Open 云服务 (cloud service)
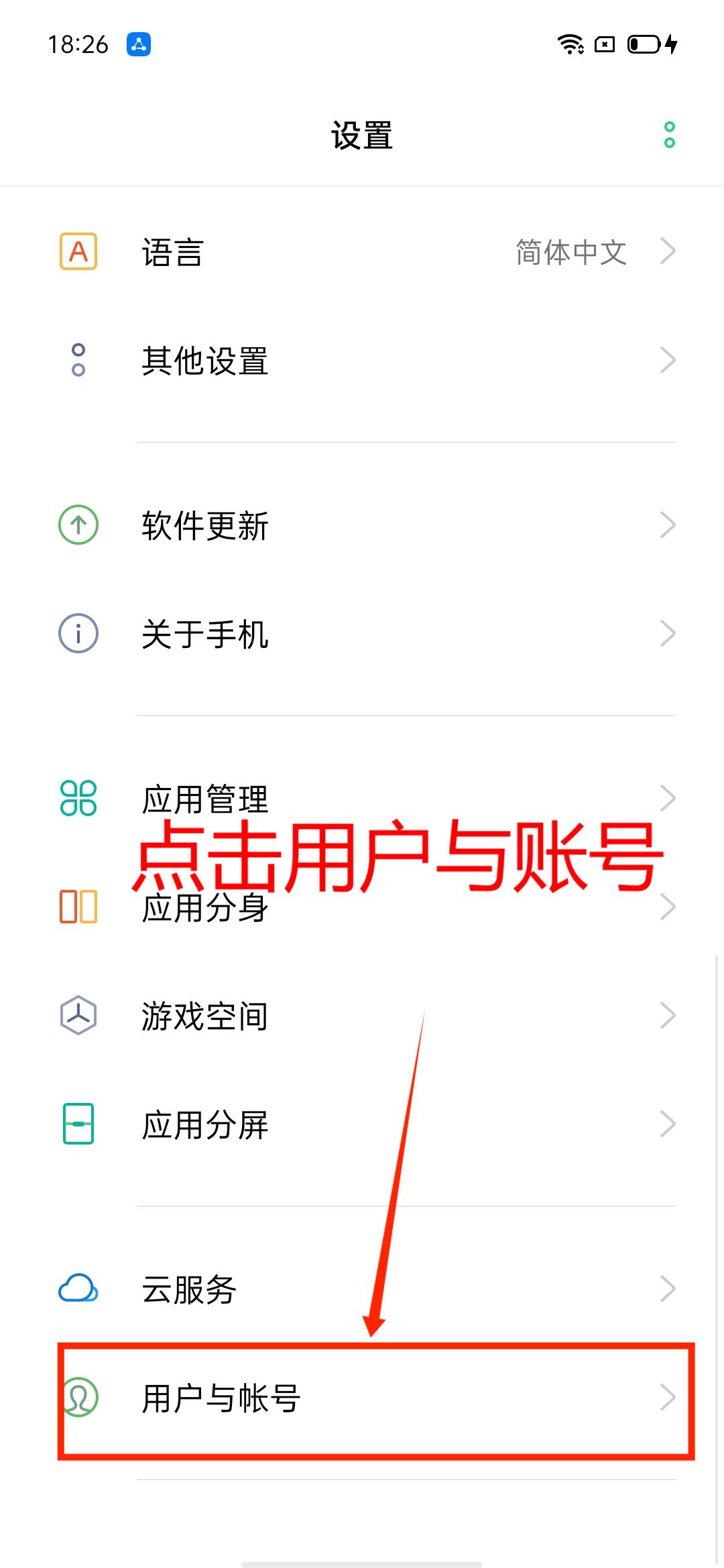The width and height of the screenshot is (724, 1568). 362,1289
